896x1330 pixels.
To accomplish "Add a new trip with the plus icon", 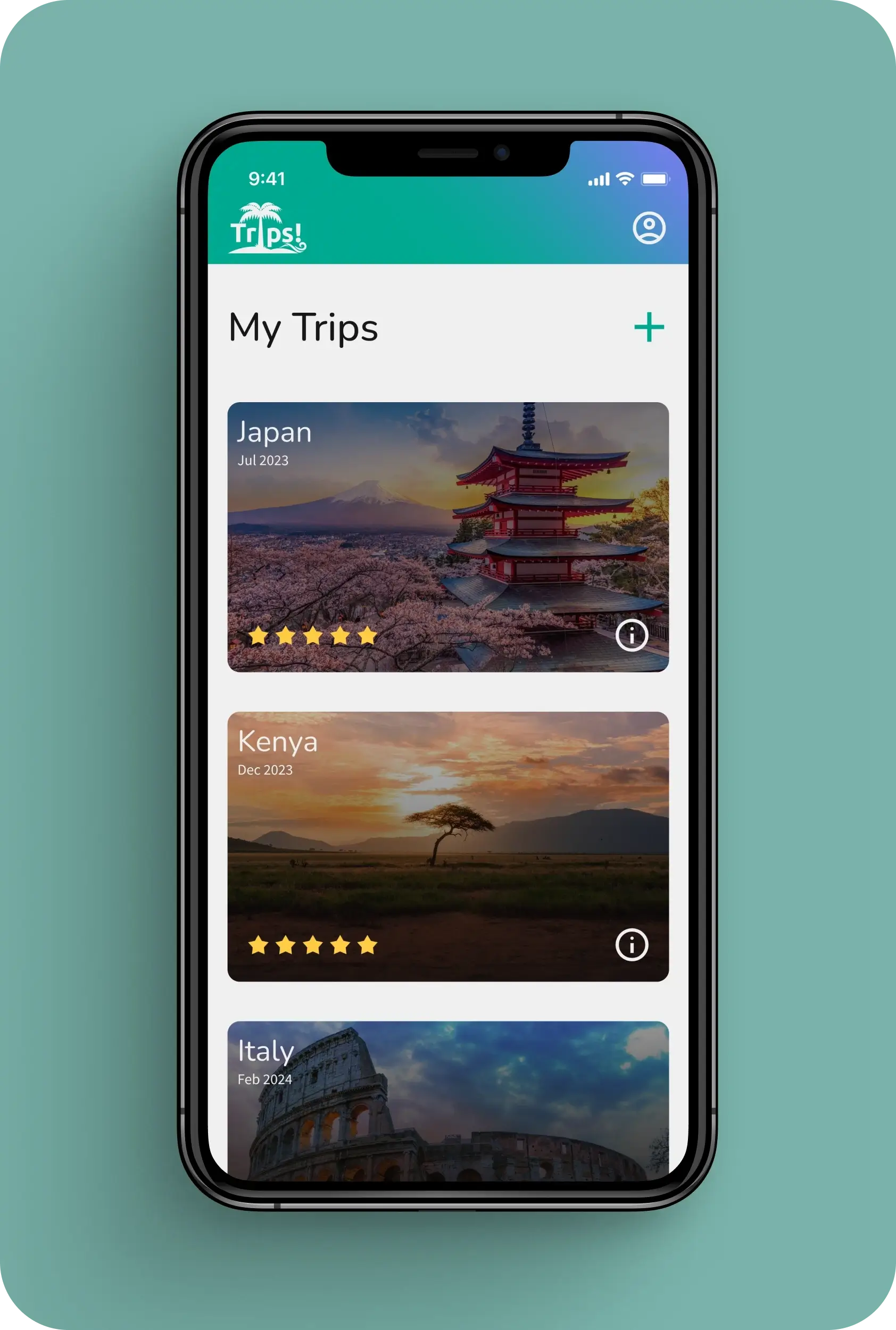I will click(x=649, y=327).
